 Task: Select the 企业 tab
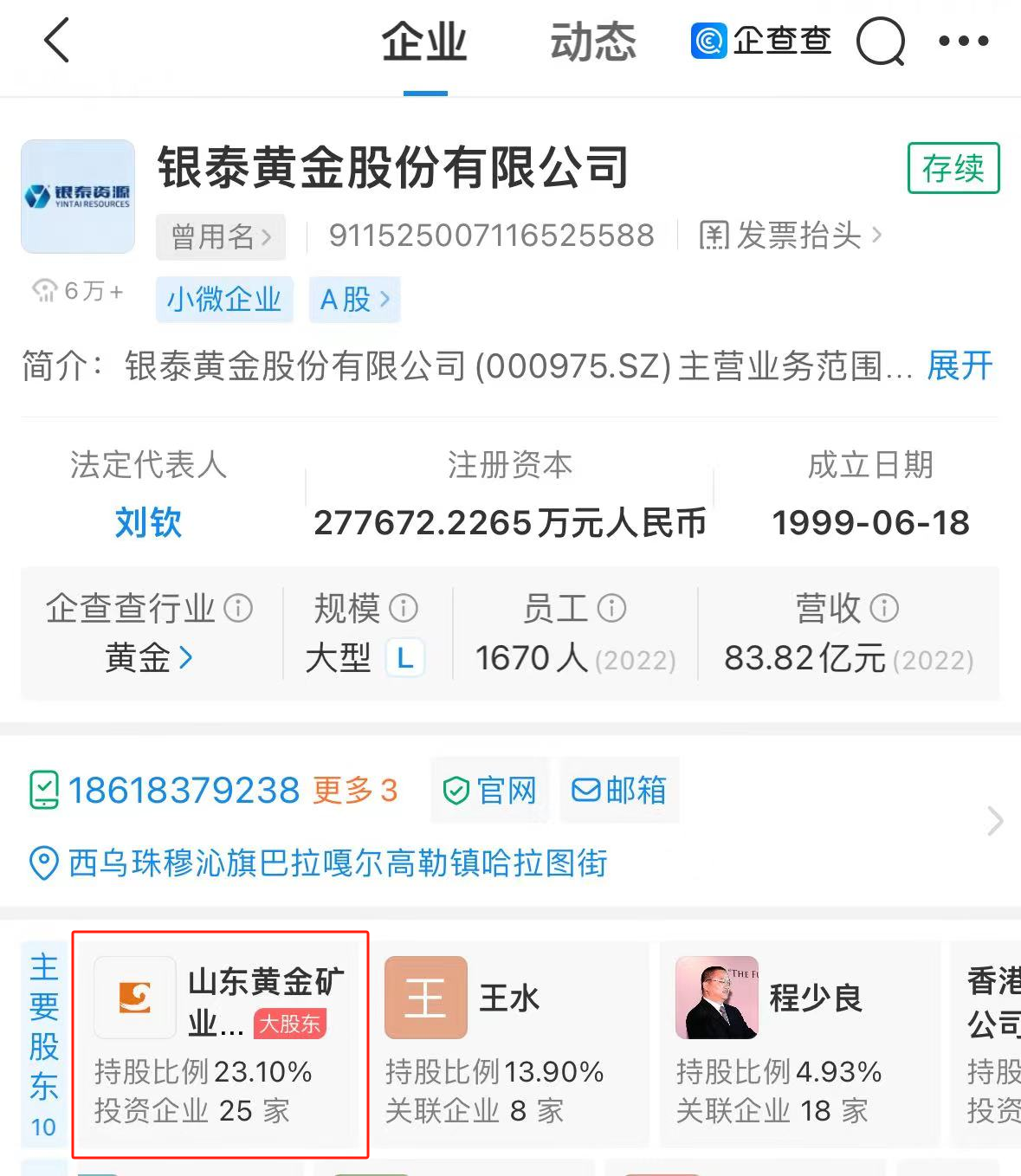pyautogui.click(x=424, y=42)
